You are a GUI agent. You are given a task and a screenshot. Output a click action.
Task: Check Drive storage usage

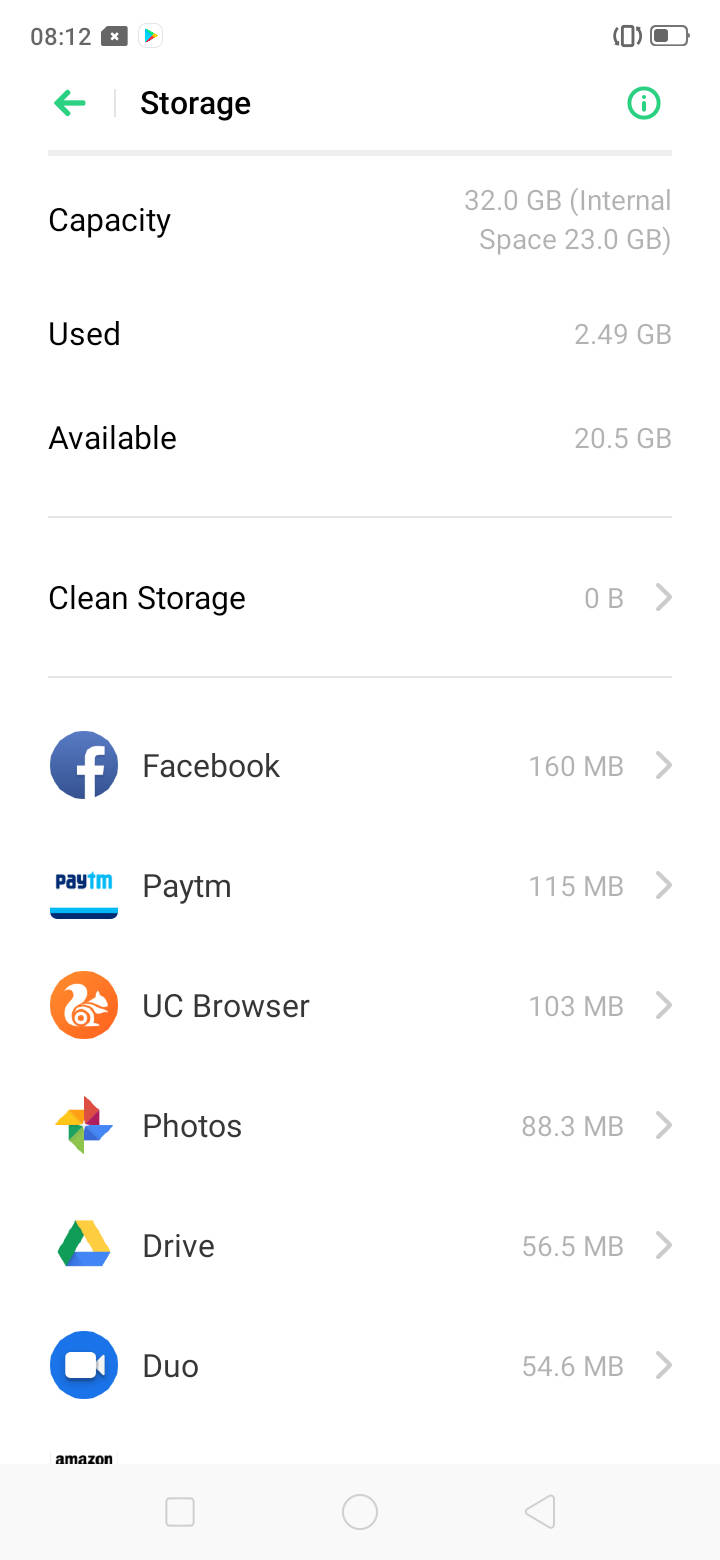pos(360,1246)
